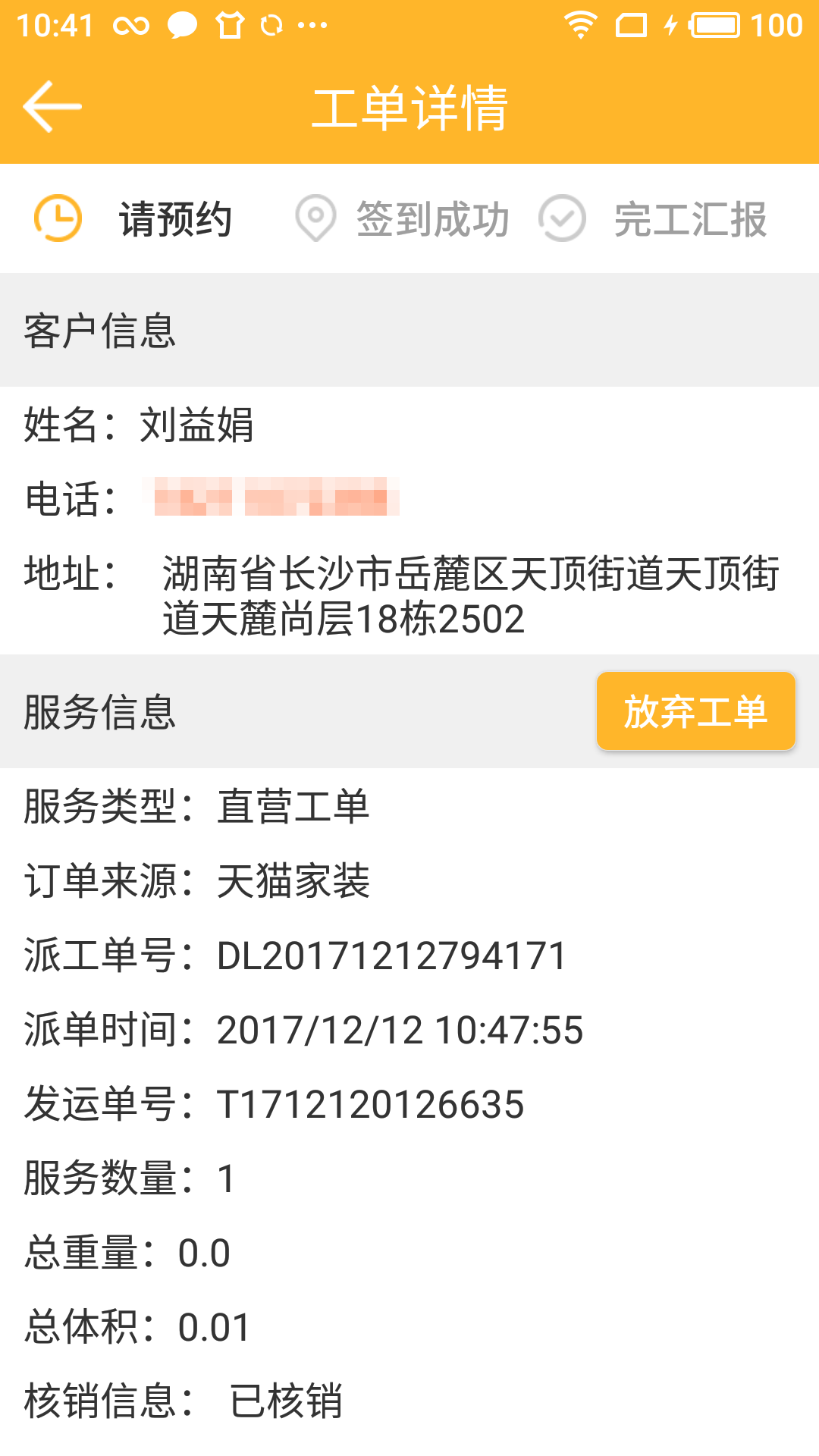Switch to the 完工汇报 step
Viewport: 819px width, 1456px height.
pos(654,219)
